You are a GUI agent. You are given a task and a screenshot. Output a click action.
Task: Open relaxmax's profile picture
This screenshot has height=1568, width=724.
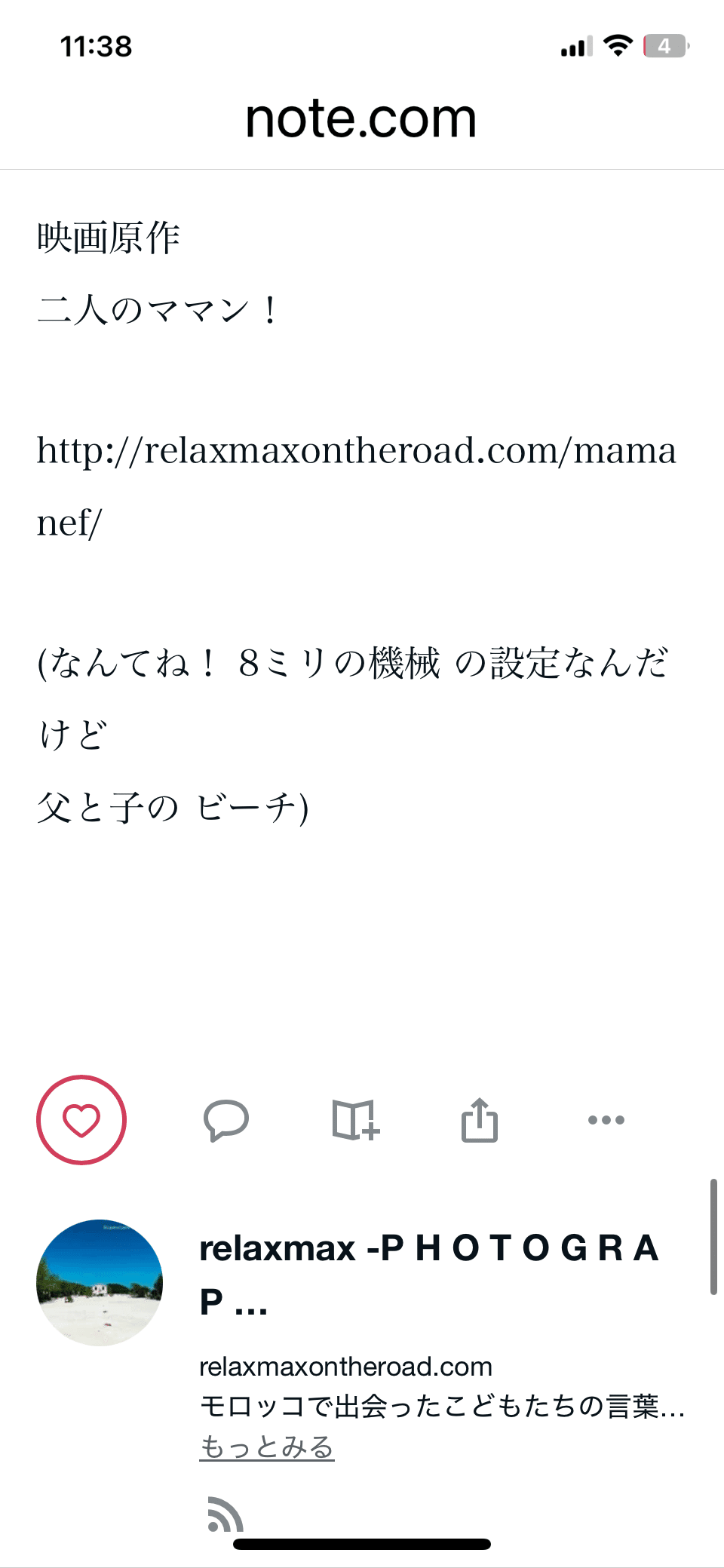[x=100, y=1282]
